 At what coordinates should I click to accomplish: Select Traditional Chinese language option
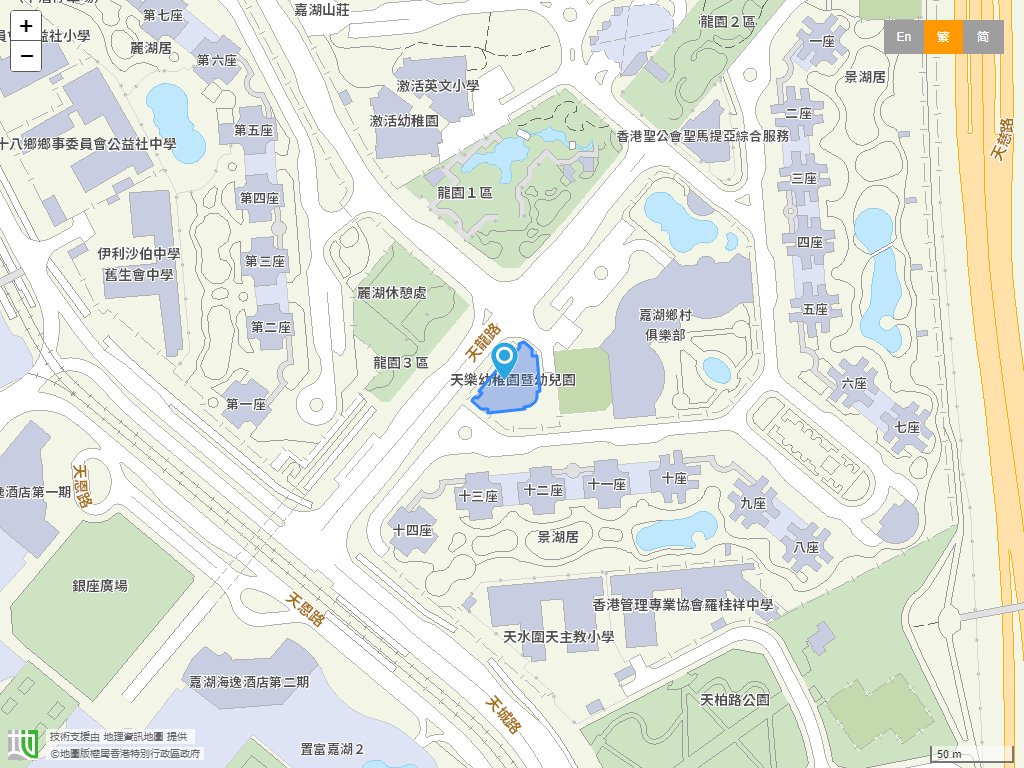pos(943,37)
